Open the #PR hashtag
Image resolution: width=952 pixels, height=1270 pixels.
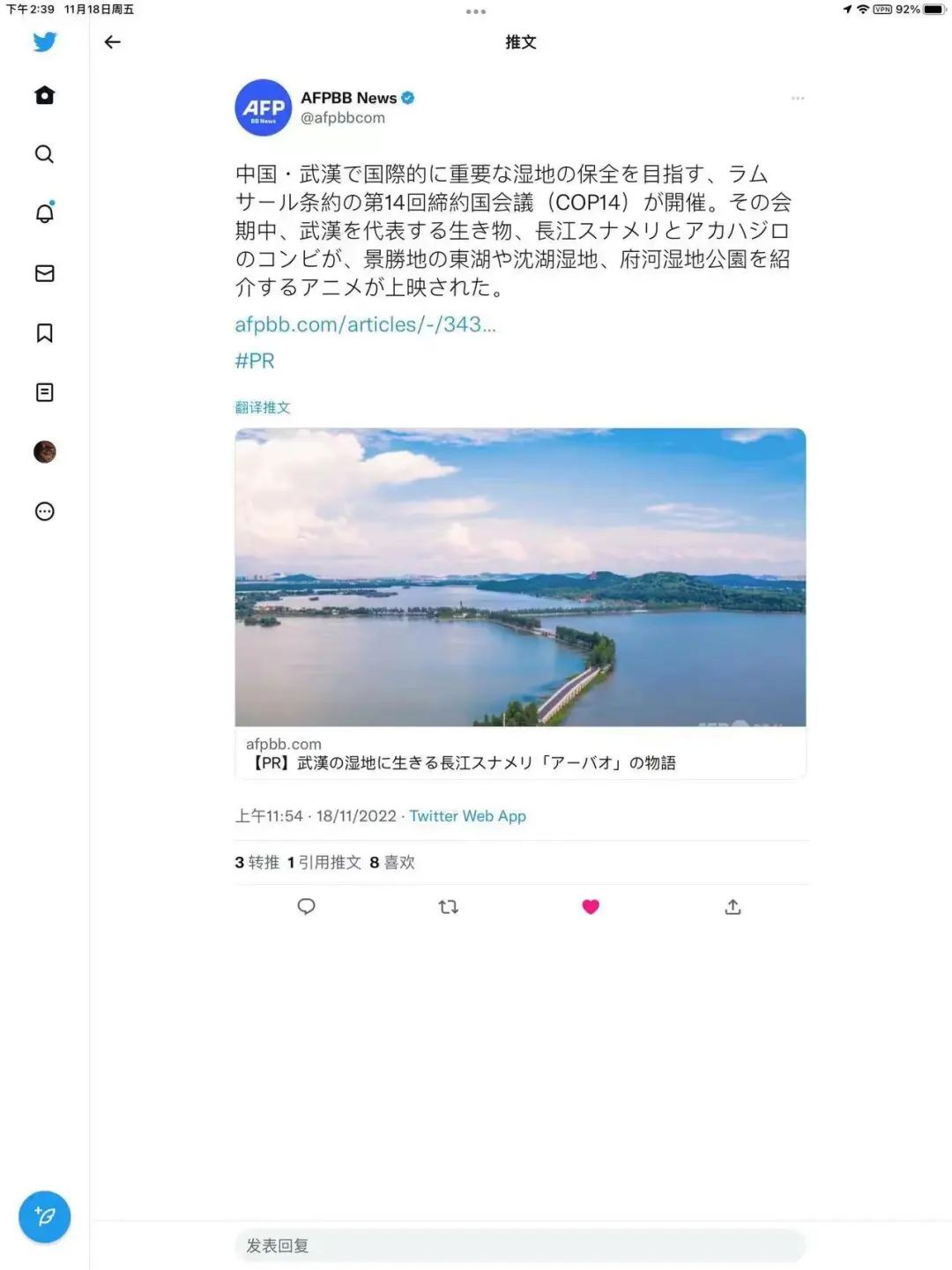(255, 360)
